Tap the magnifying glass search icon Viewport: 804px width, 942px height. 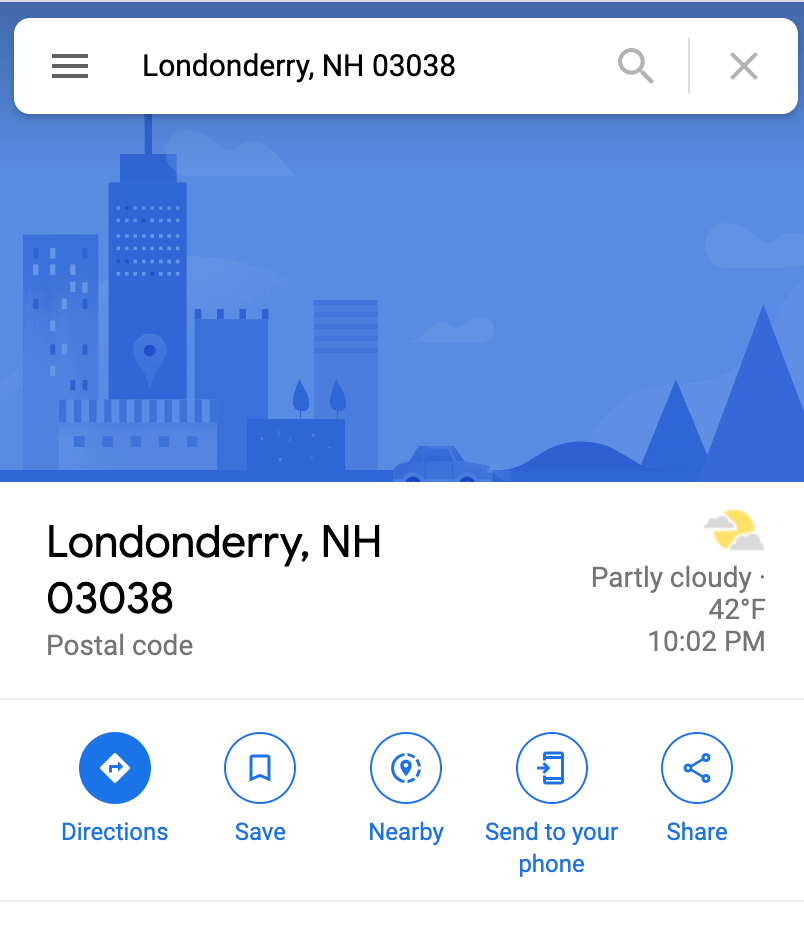point(635,66)
